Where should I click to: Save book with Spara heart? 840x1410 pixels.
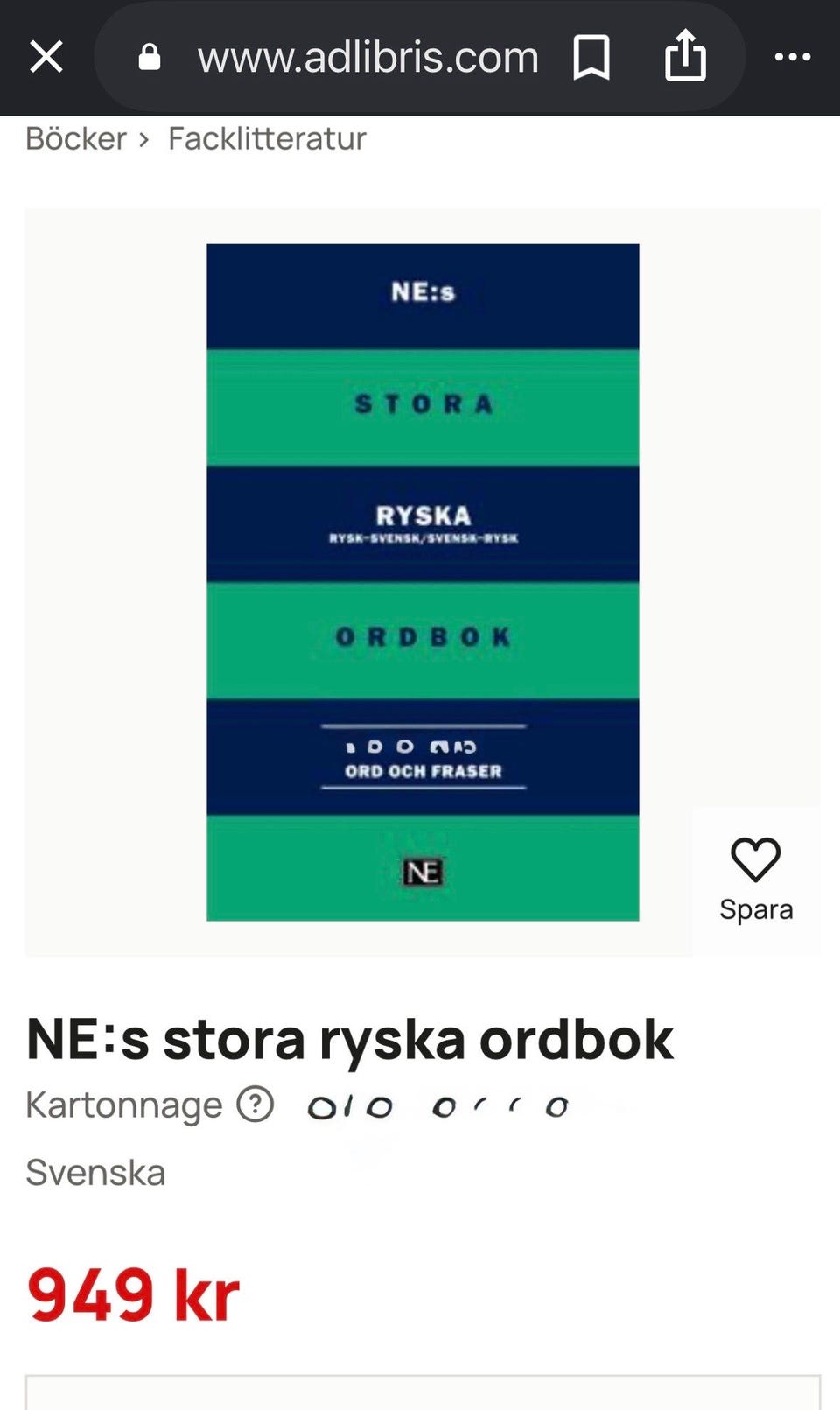pyautogui.click(x=756, y=880)
